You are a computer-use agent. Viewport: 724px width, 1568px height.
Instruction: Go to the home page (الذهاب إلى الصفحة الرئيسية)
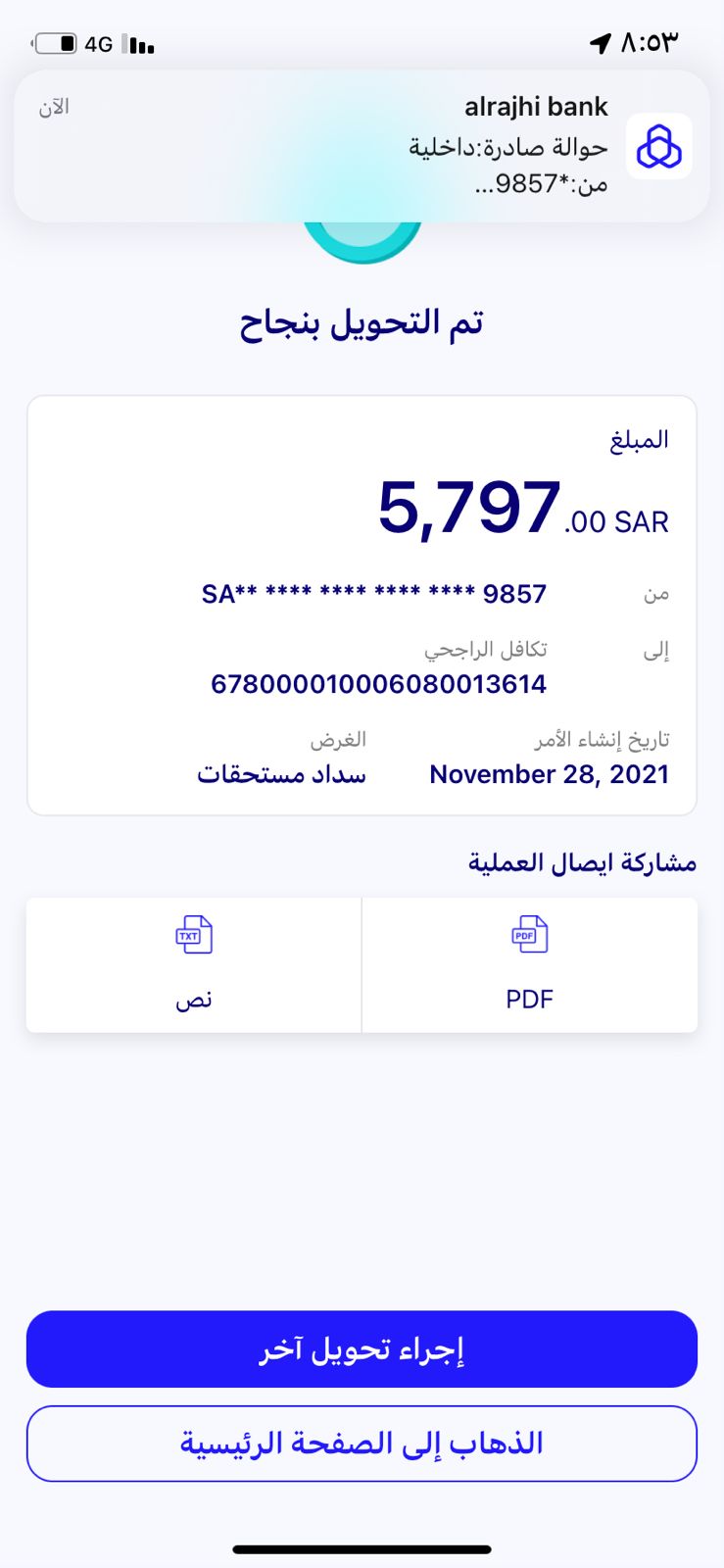point(362,1443)
